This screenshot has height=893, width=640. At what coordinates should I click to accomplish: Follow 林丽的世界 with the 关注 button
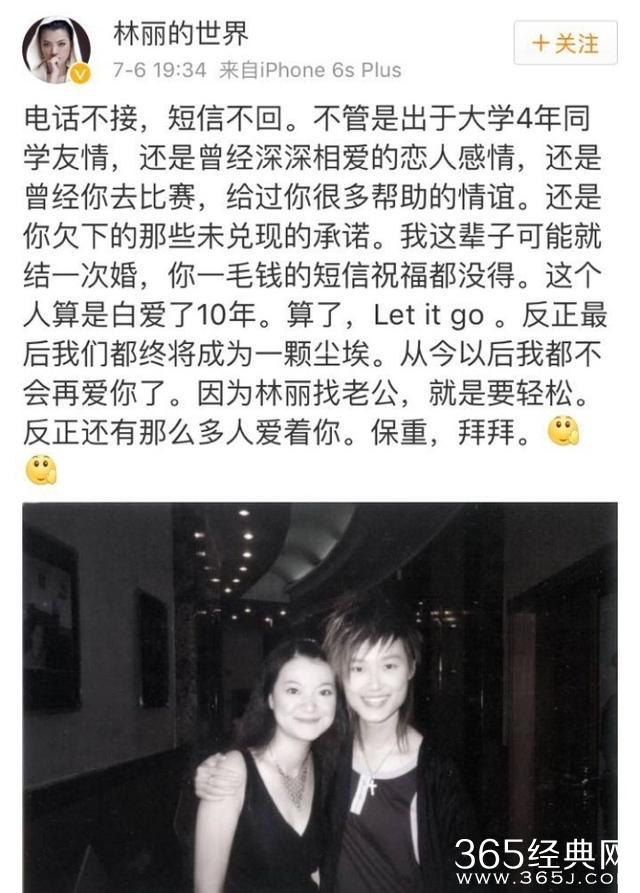(565, 44)
